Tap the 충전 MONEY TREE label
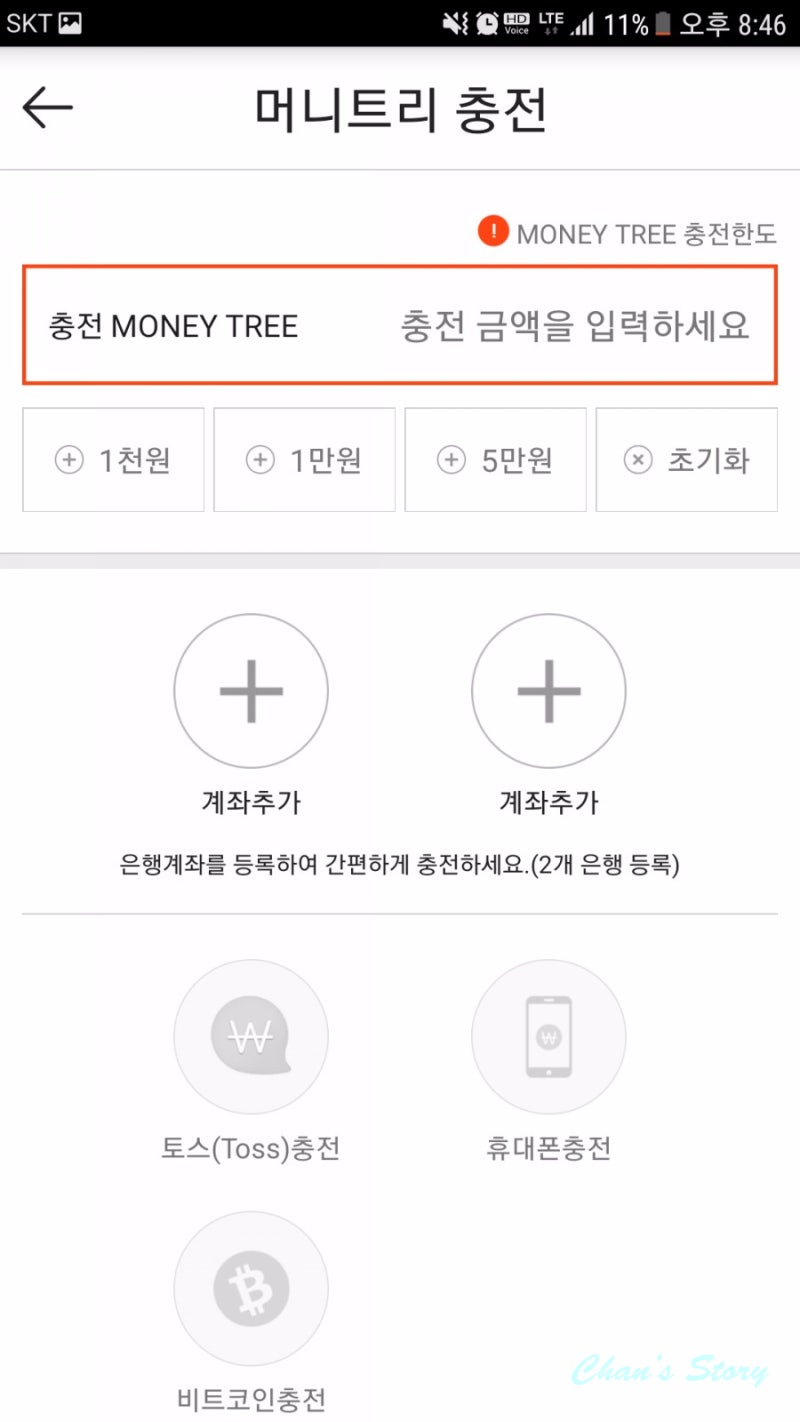Image resolution: width=800 pixels, height=1422 pixels. [x=173, y=325]
